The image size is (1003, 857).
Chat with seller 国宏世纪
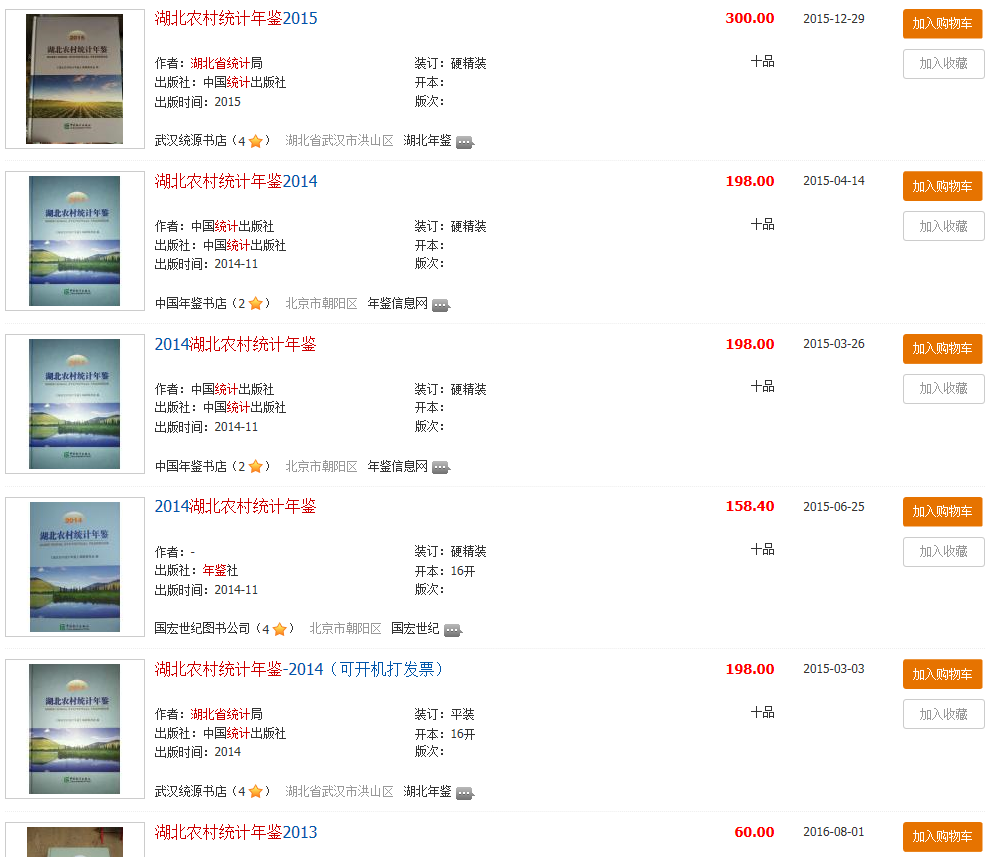click(452, 630)
